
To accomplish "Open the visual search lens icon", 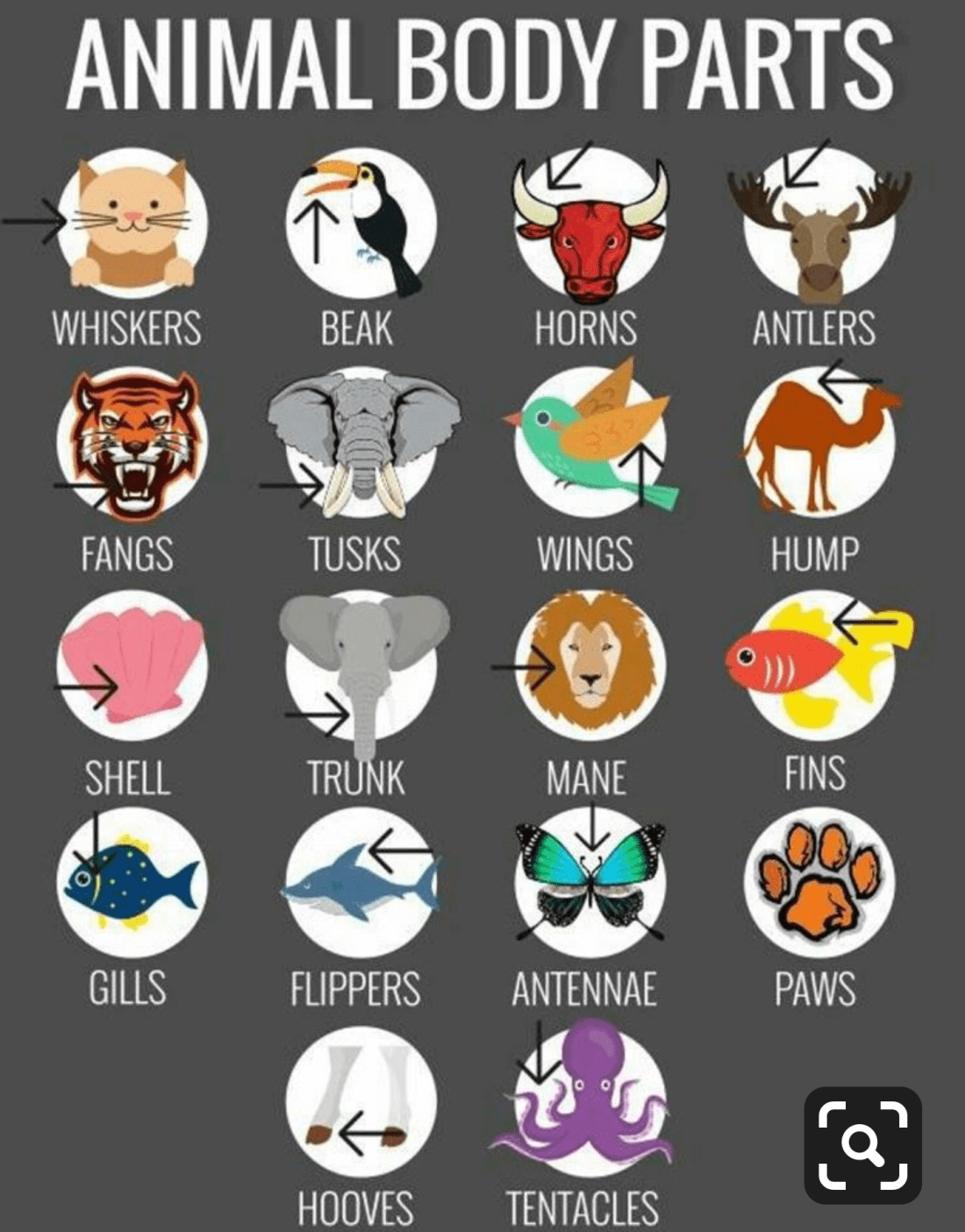I will 862,1144.
